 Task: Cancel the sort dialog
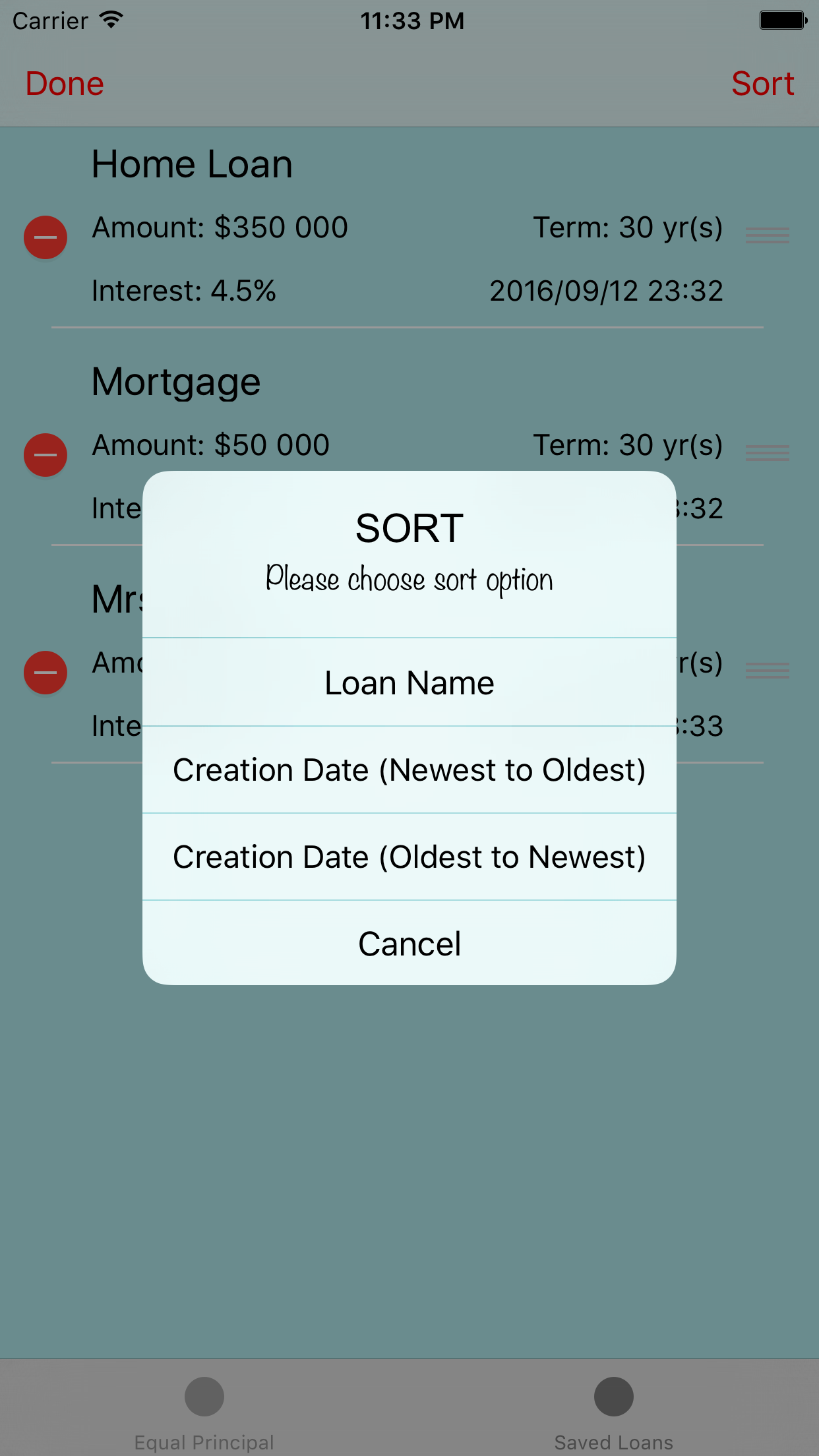click(x=409, y=944)
